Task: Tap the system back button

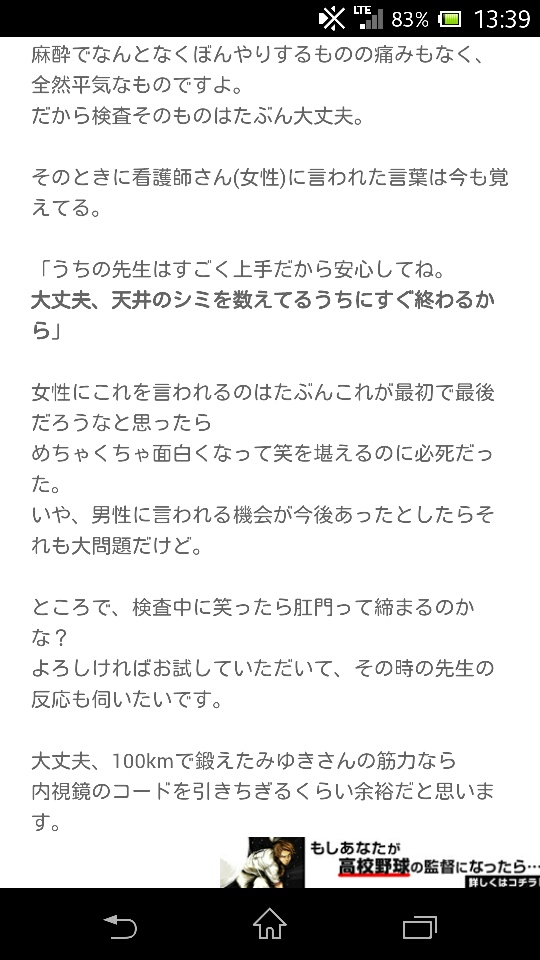Action: pos(120,925)
